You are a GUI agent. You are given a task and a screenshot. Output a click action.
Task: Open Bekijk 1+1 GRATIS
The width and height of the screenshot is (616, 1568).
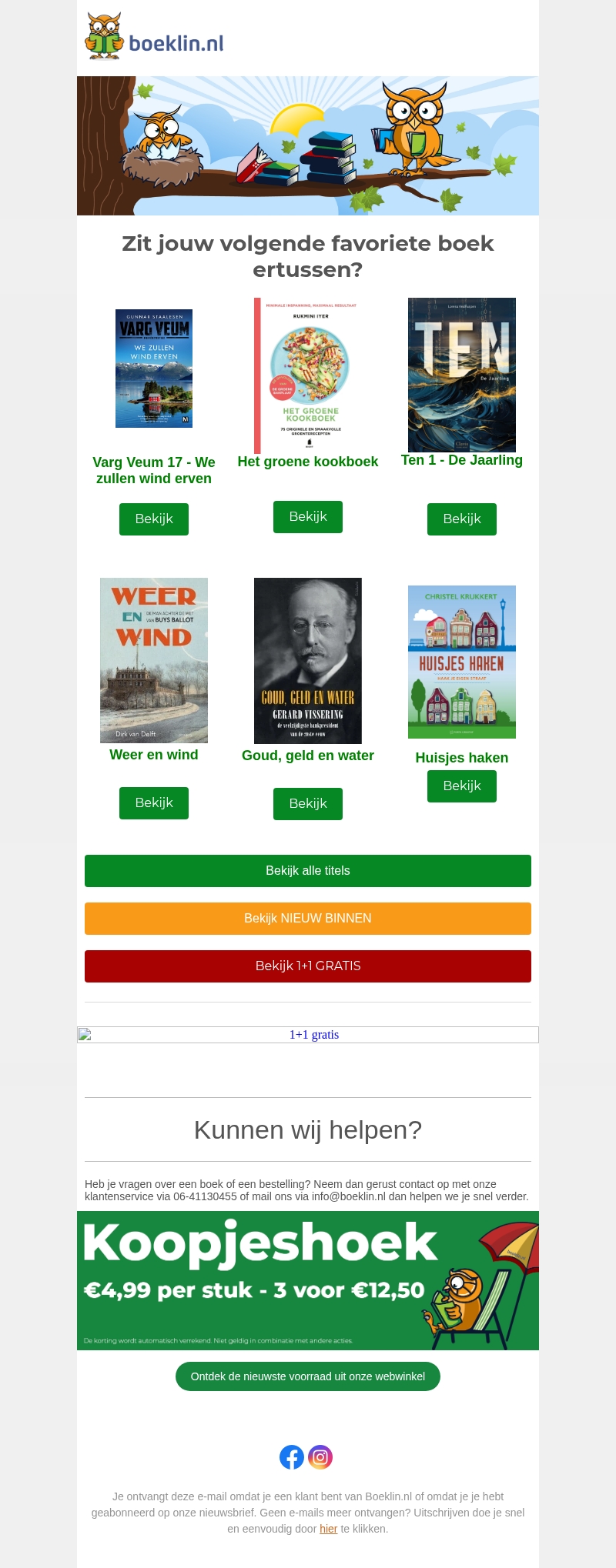[308, 966]
